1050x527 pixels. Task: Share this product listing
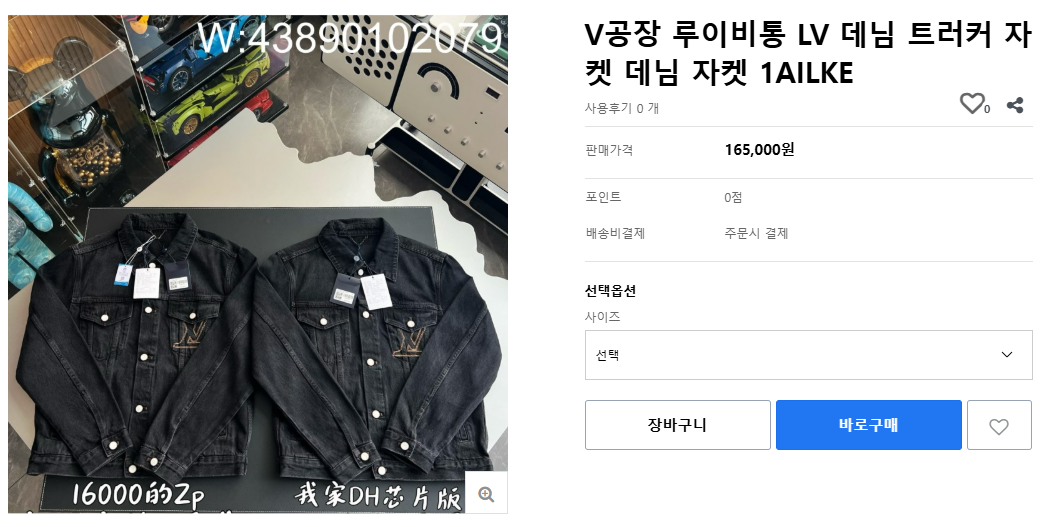pyautogui.click(x=1015, y=104)
